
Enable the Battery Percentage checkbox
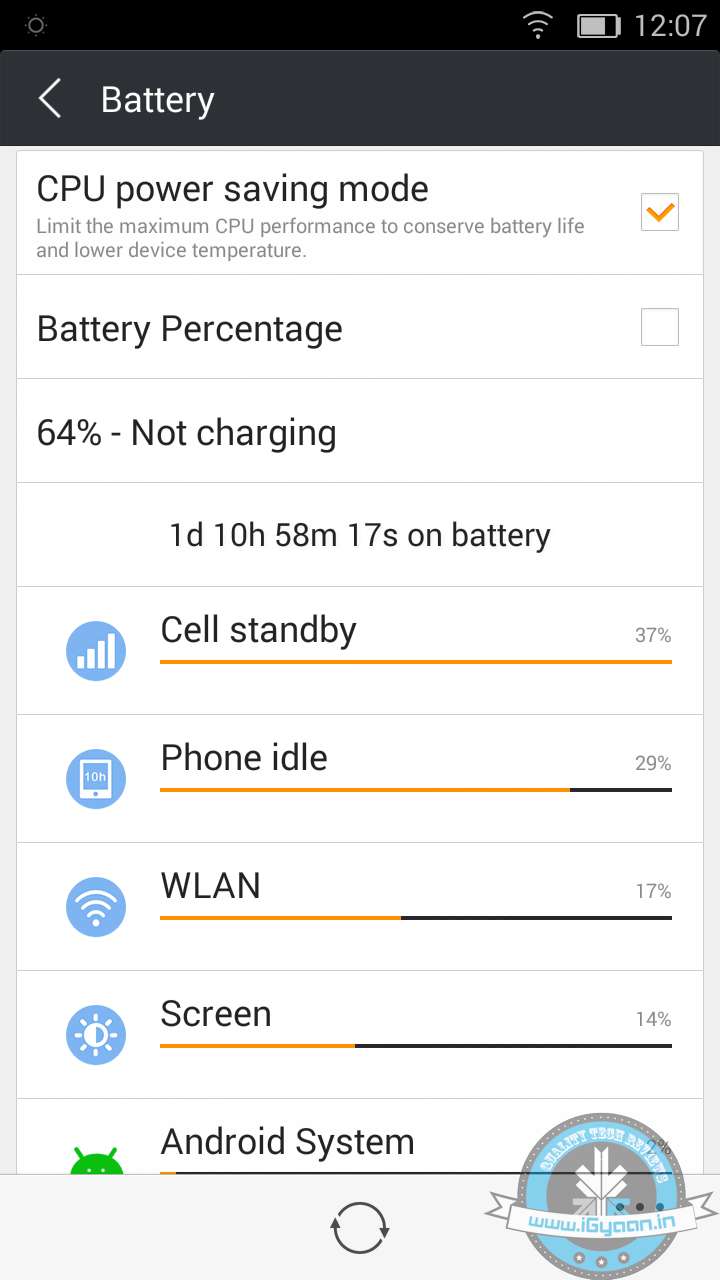click(659, 327)
